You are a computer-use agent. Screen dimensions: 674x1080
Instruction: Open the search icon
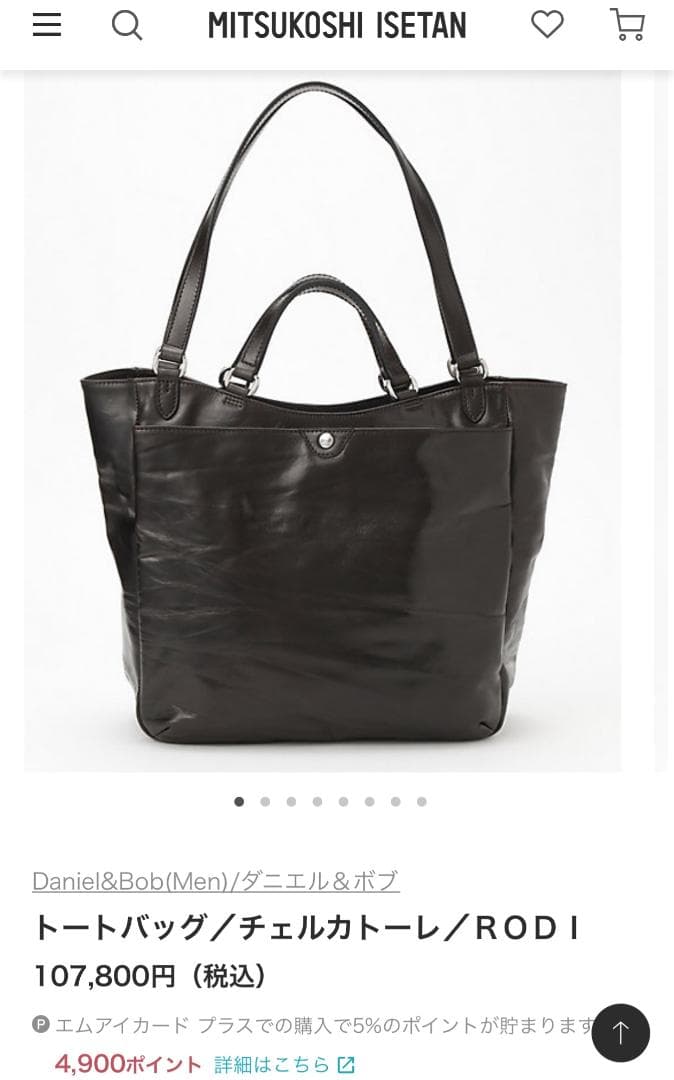coord(127,25)
